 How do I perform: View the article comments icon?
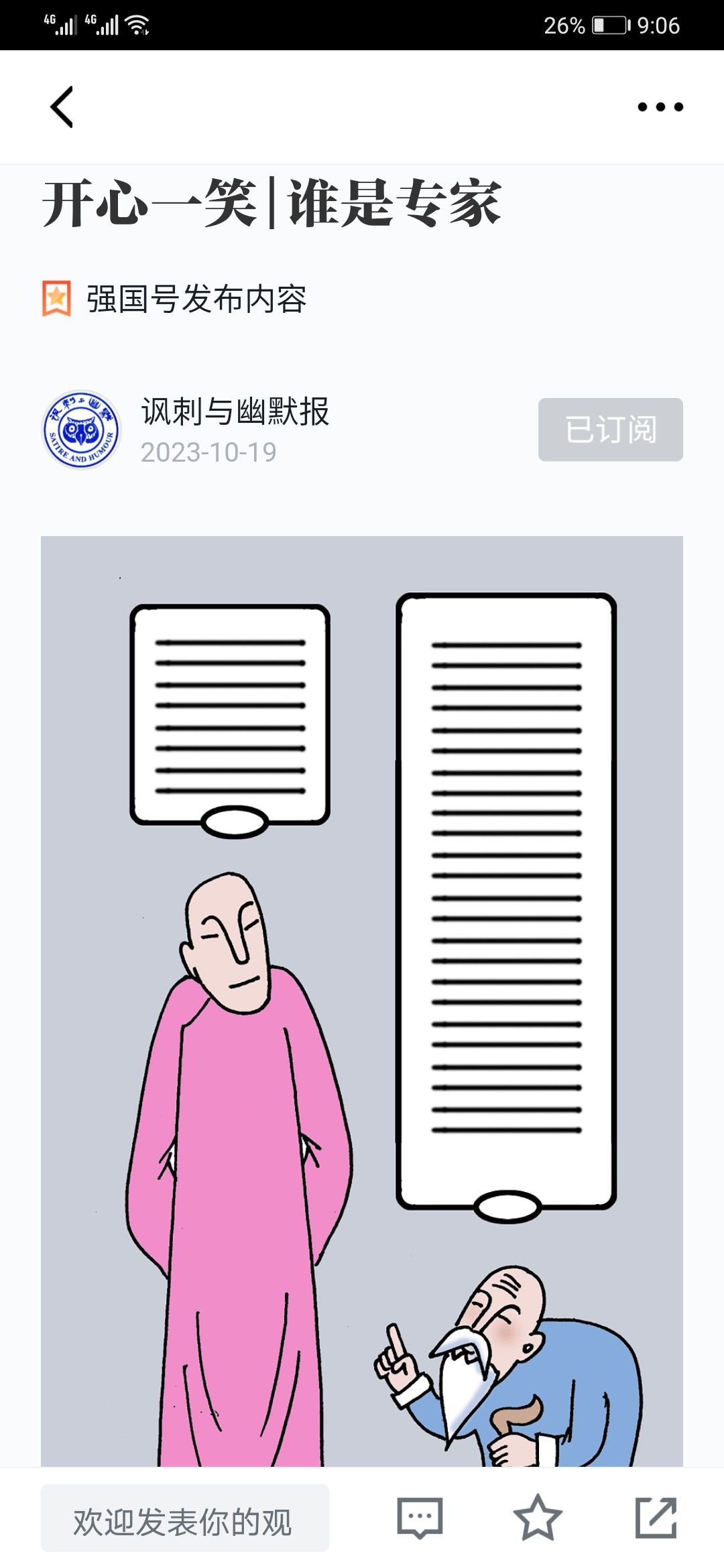pos(420,1518)
